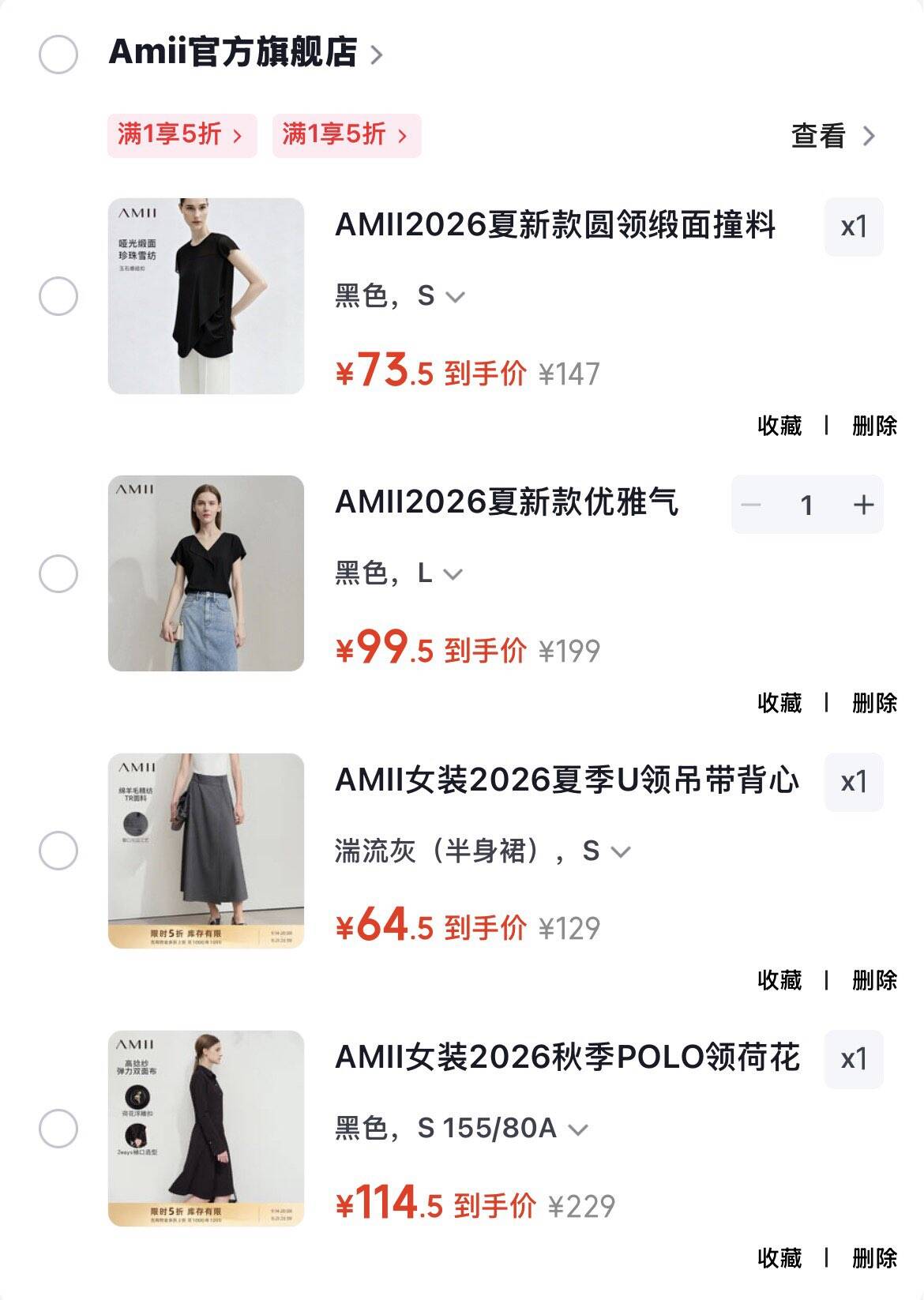Screen dimensions: 924x1300
Task: Tap the first 满1享5折 promotion chip
Action: pyautogui.click(x=182, y=135)
